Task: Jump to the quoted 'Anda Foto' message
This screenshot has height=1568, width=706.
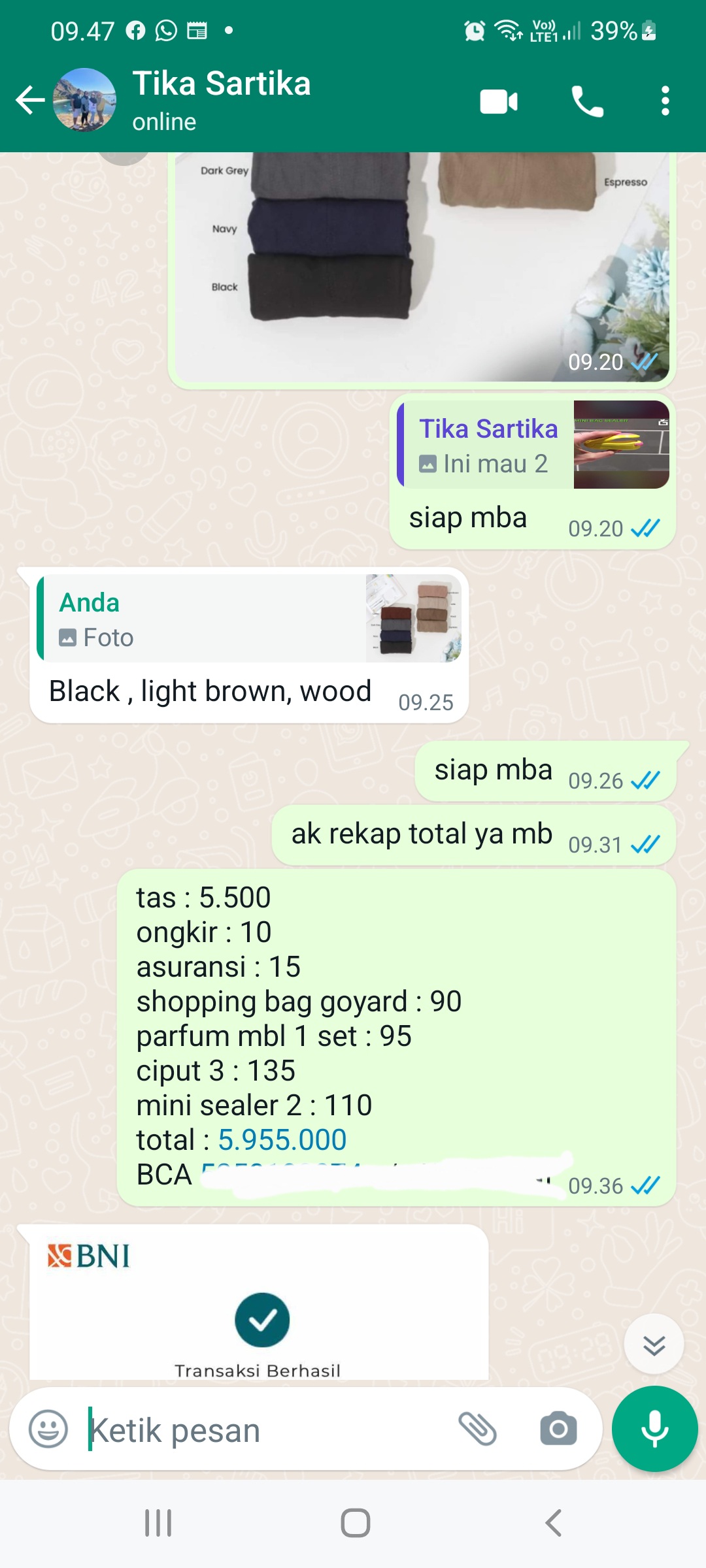Action: 249,619
